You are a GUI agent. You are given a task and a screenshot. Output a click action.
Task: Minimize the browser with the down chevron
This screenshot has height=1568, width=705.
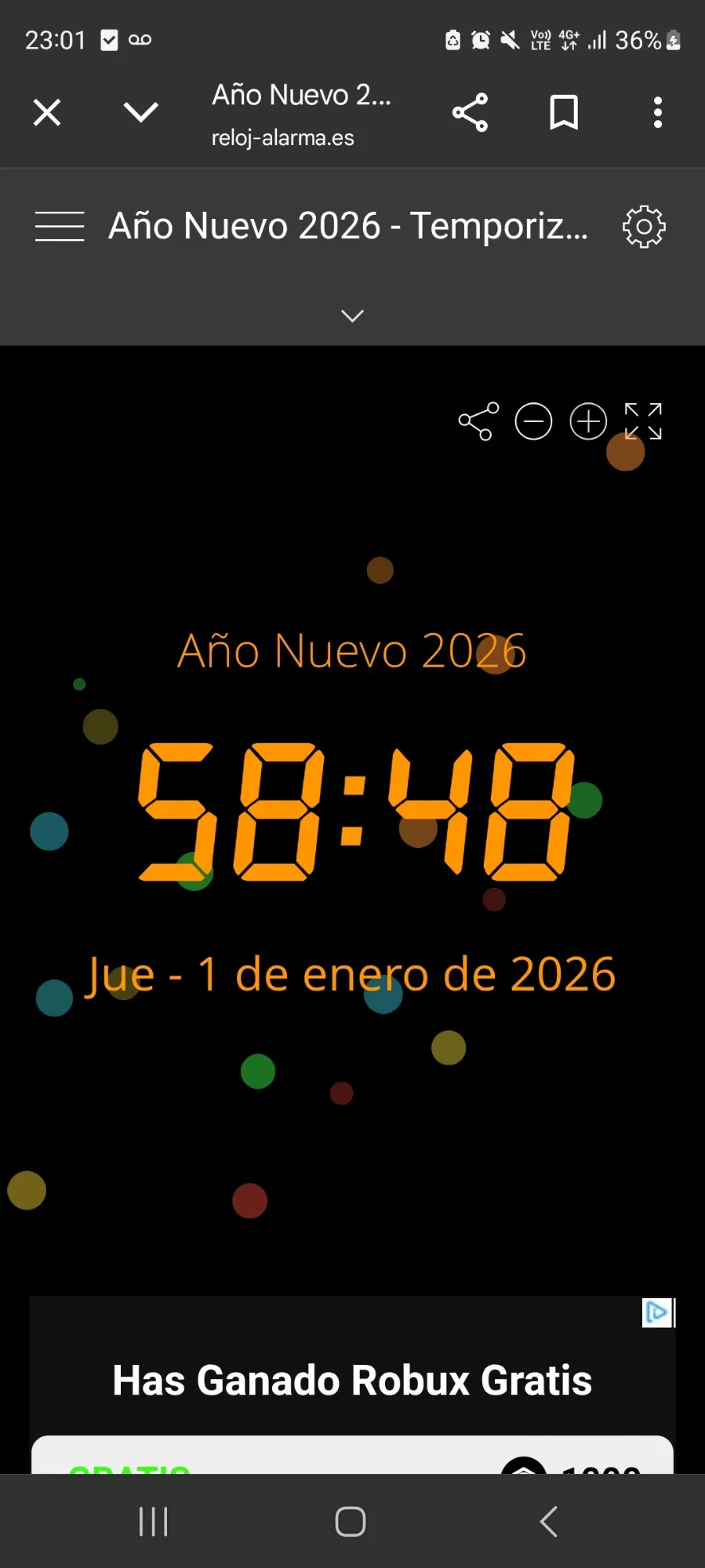(x=141, y=112)
